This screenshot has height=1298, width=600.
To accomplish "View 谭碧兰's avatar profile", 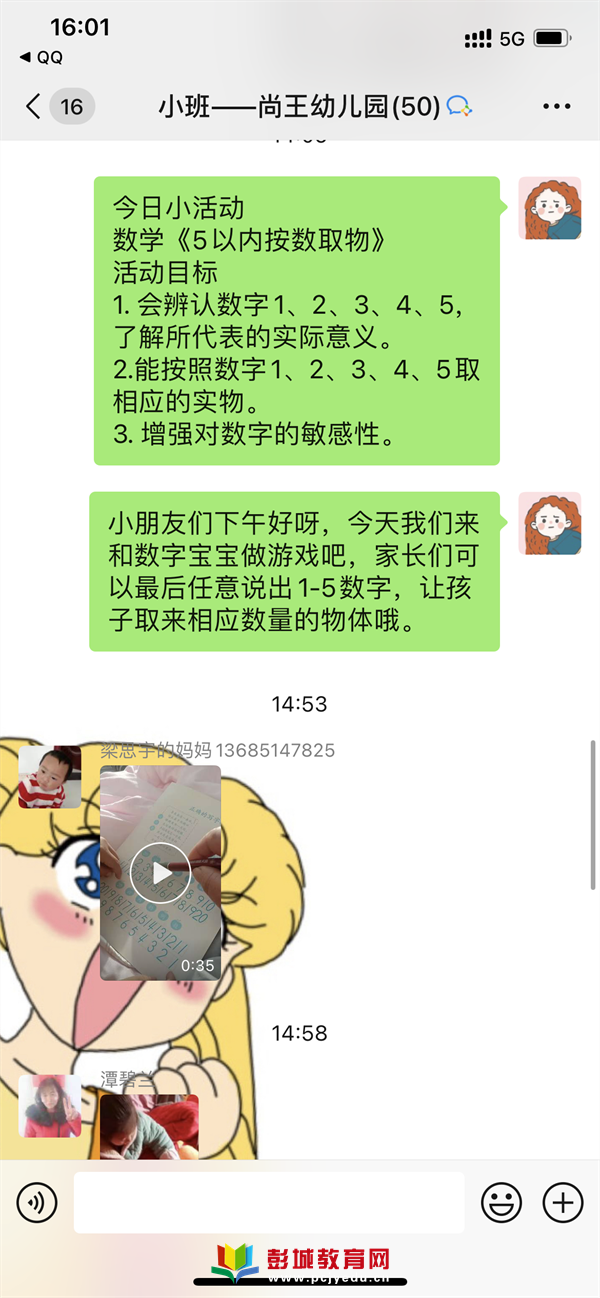I will click(50, 1106).
